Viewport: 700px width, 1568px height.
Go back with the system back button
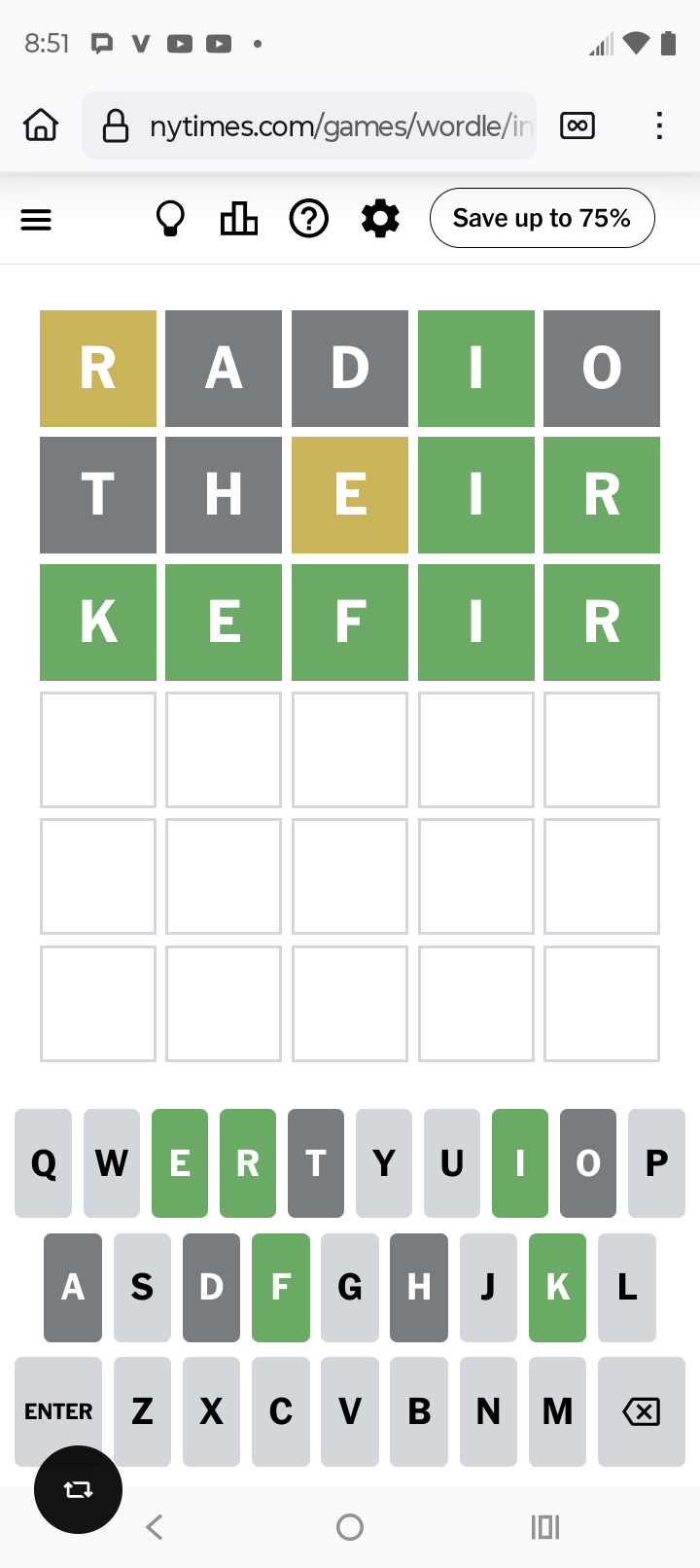(155, 1527)
